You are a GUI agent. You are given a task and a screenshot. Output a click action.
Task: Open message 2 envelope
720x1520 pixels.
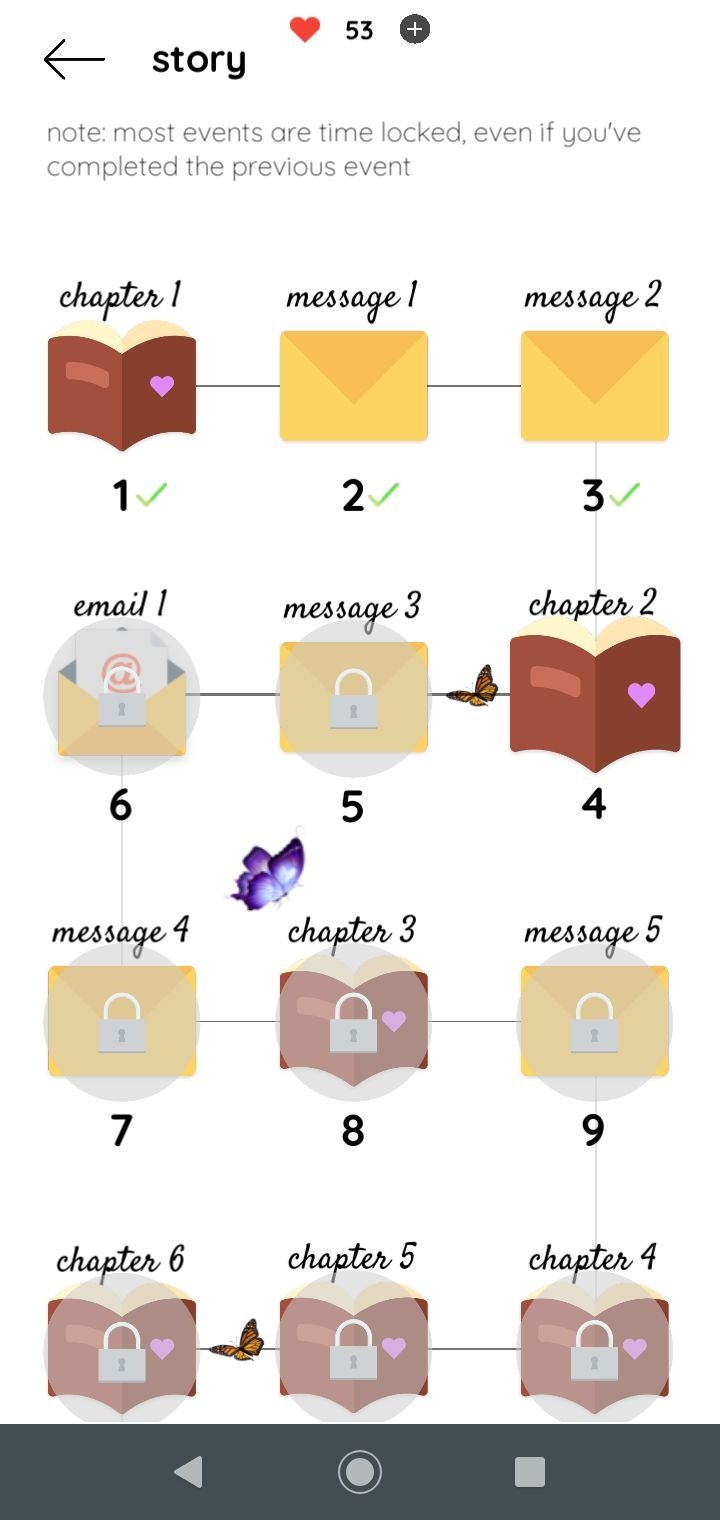594,385
